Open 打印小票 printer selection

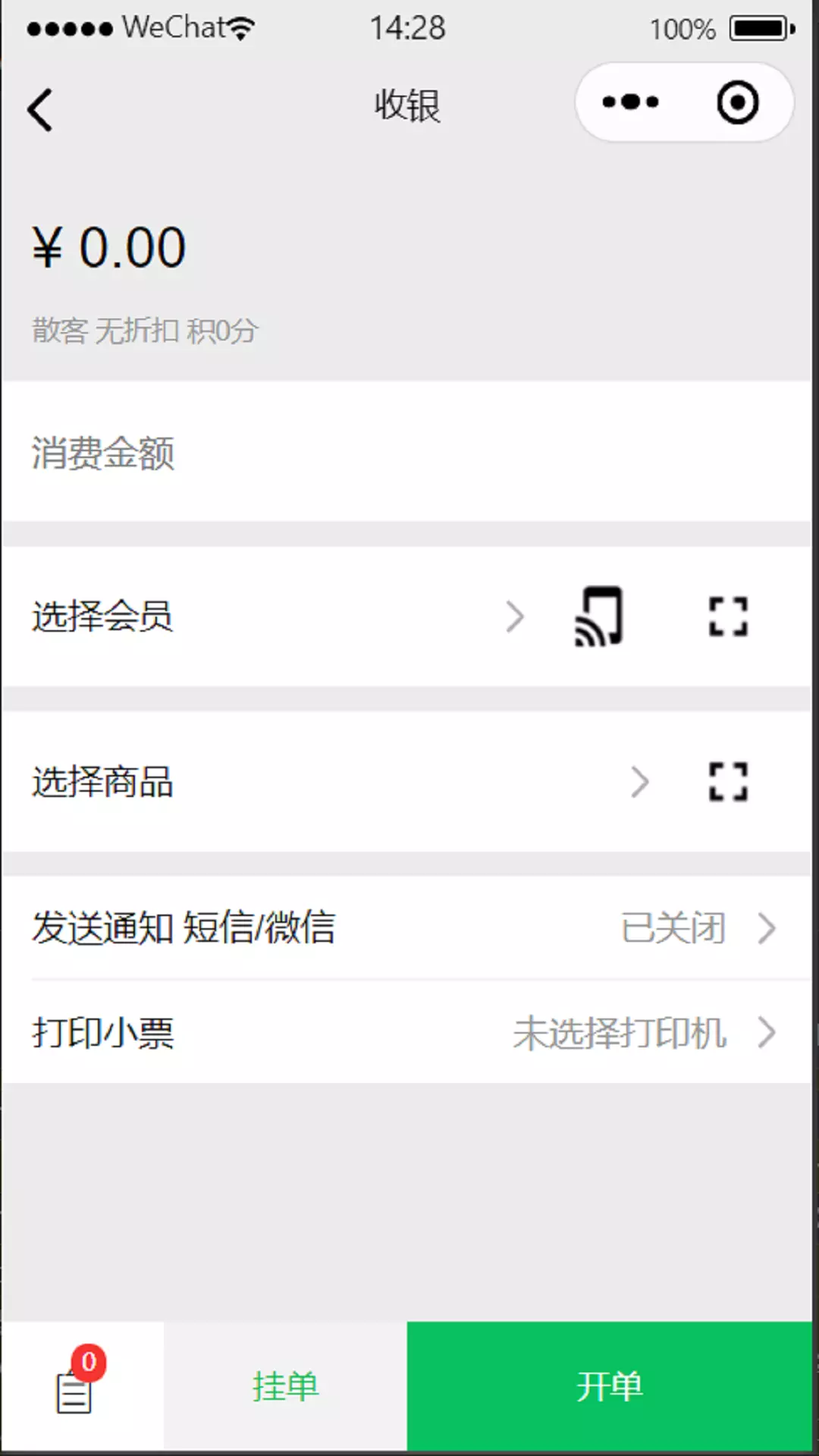click(406, 1032)
